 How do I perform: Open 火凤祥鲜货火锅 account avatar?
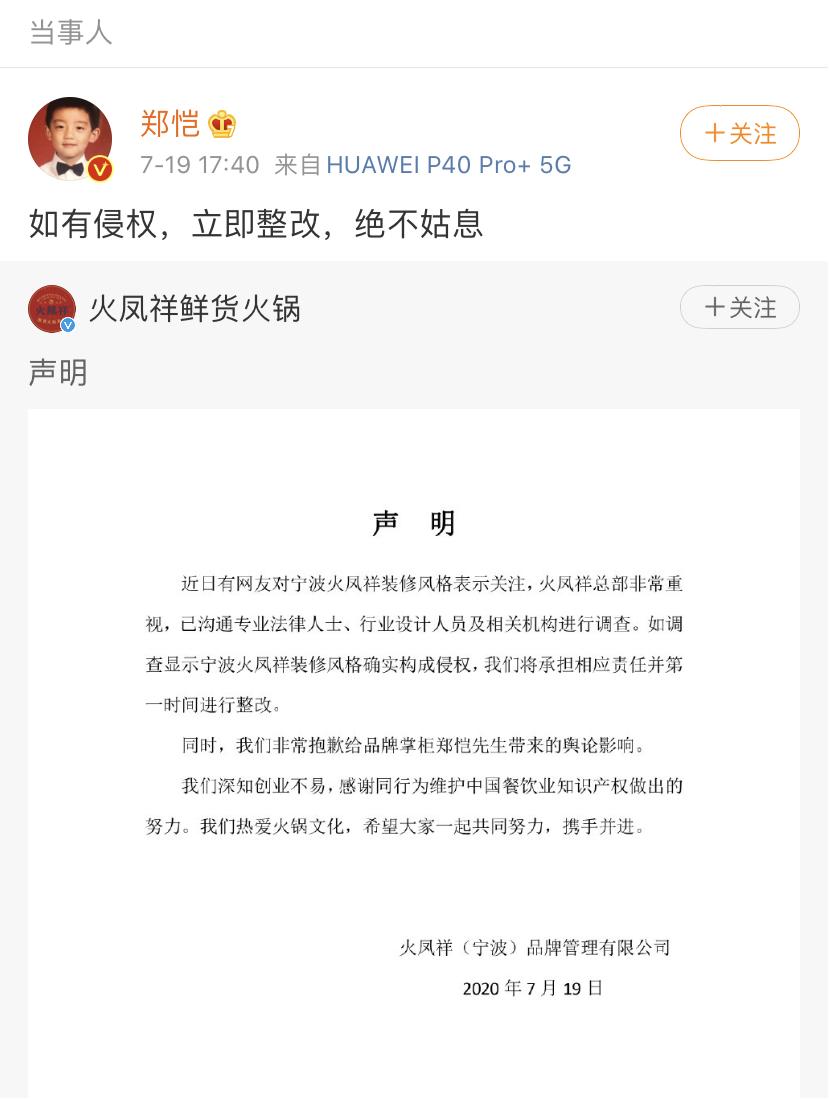[52, 308]
